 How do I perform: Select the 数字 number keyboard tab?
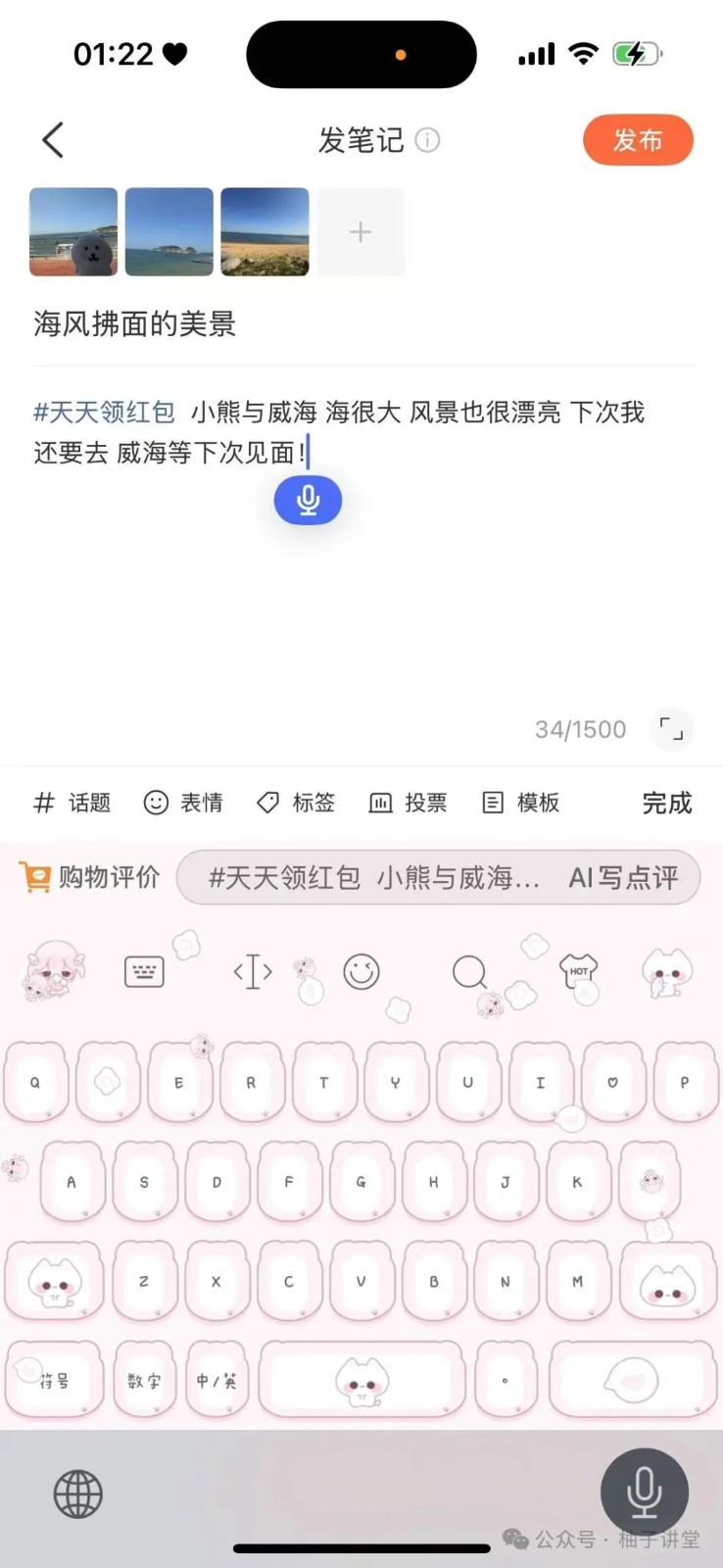tap(144, 1380)
